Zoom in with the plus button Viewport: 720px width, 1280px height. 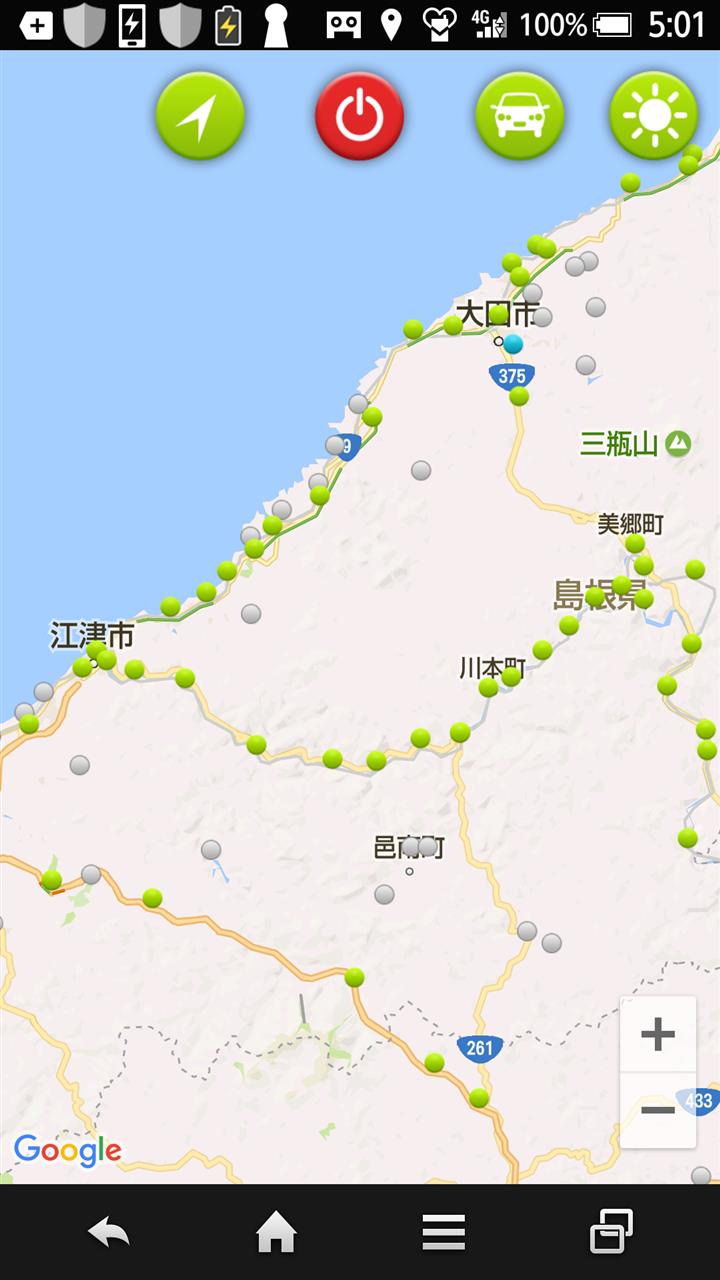pyautogui.click(x=658, y=1034)
